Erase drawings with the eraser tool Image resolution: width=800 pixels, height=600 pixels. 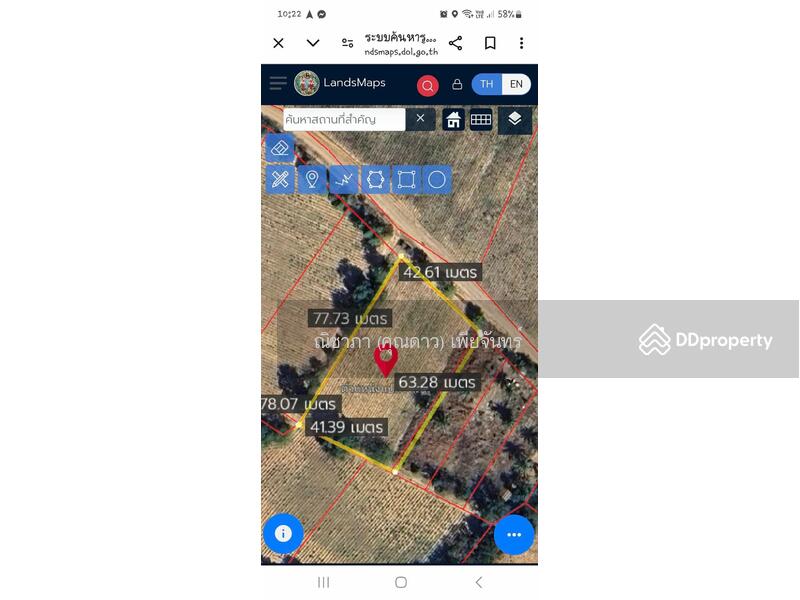[280, 148]
